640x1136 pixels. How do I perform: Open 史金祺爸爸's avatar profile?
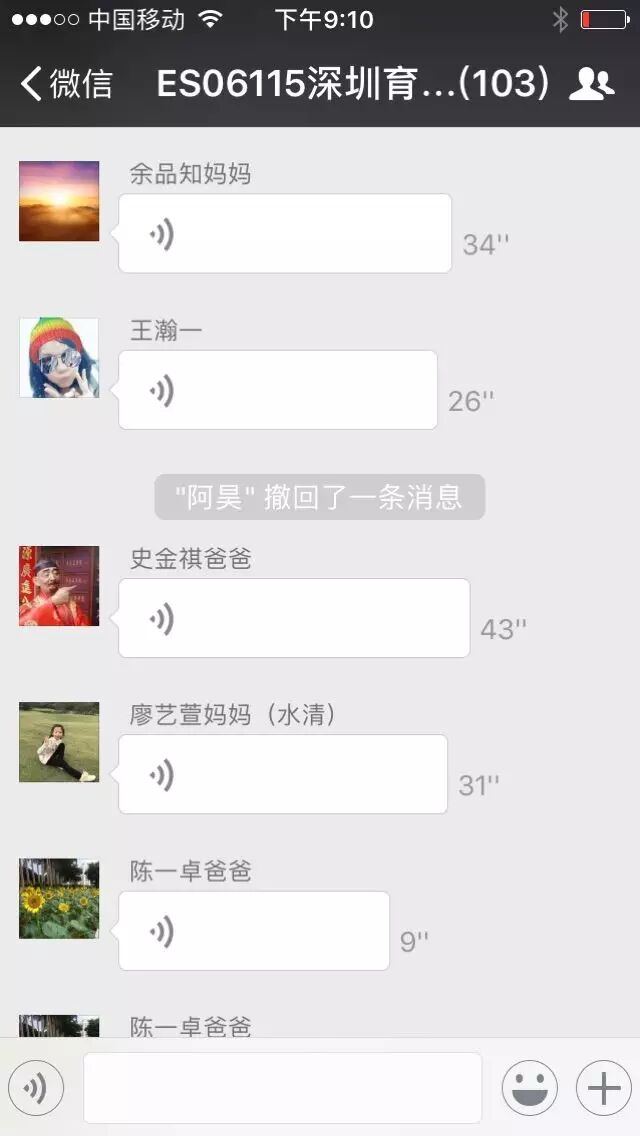(x=59, y=586)
